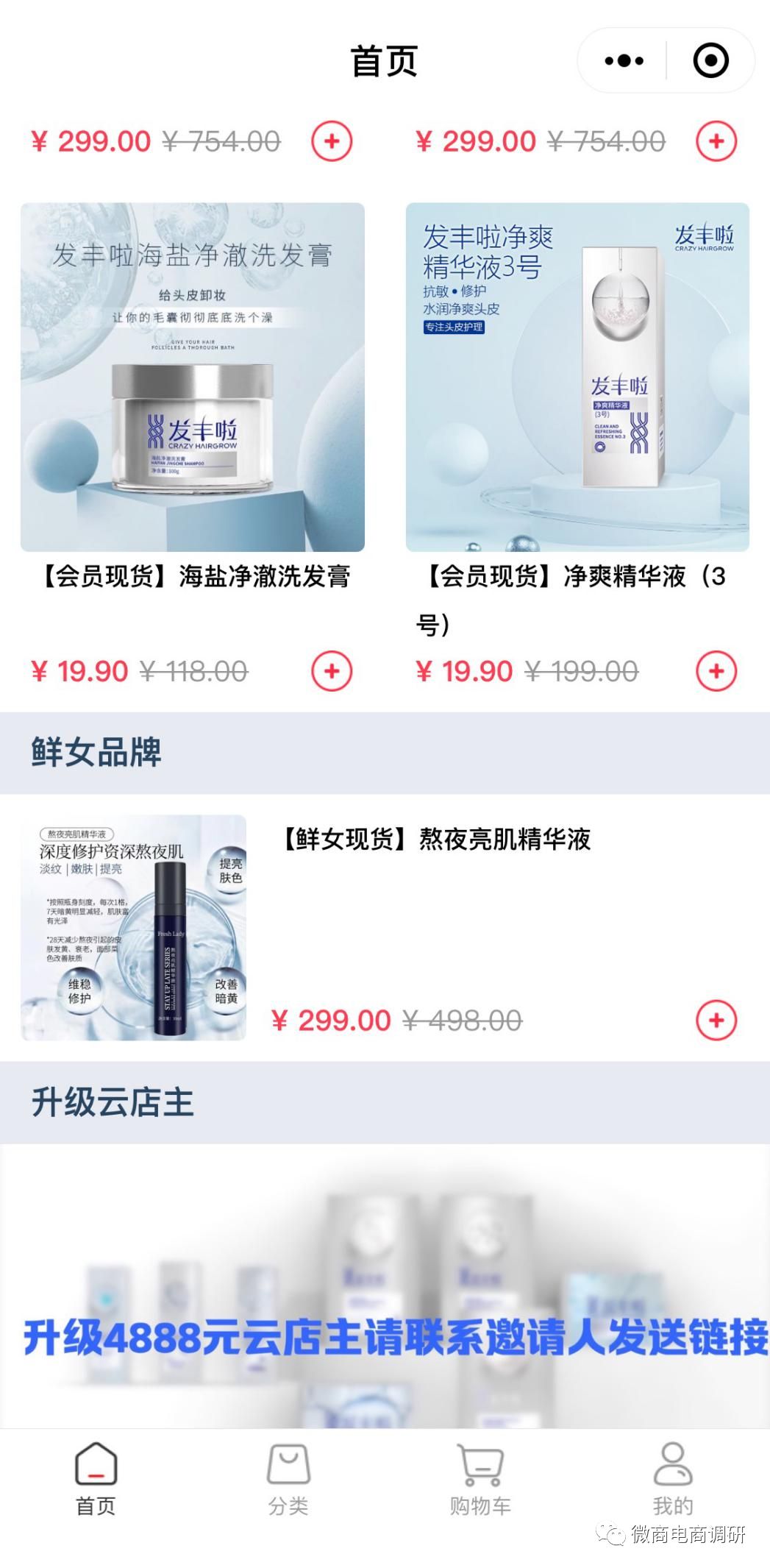Open the WeChat mini-program options menu (three dots)
This screenshot has height=1568, width=770.
click(622, 61)
